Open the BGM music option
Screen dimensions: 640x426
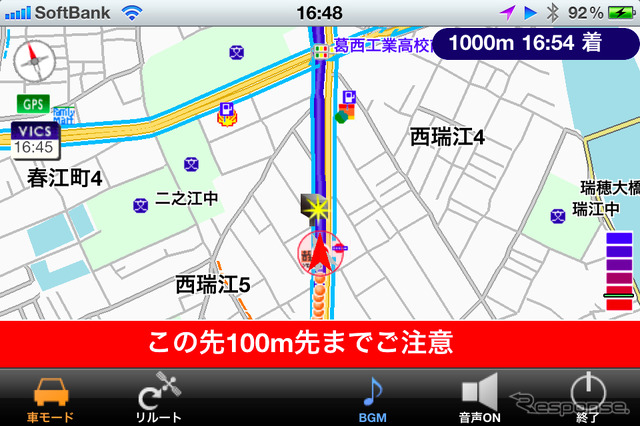click(x=373, y=397)
